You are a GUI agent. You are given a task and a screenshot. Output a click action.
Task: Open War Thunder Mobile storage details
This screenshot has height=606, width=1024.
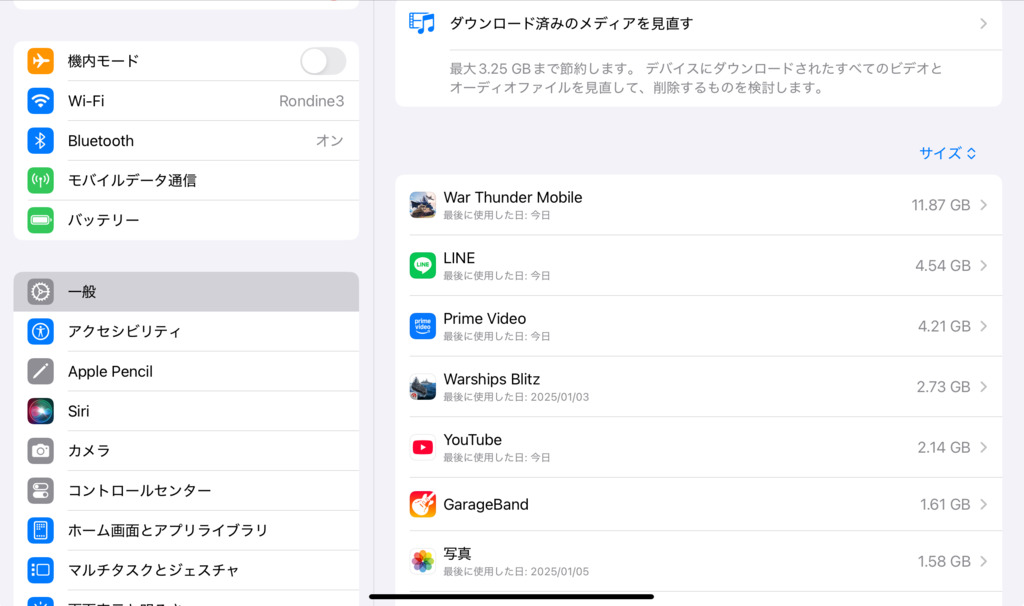point(698,205)
